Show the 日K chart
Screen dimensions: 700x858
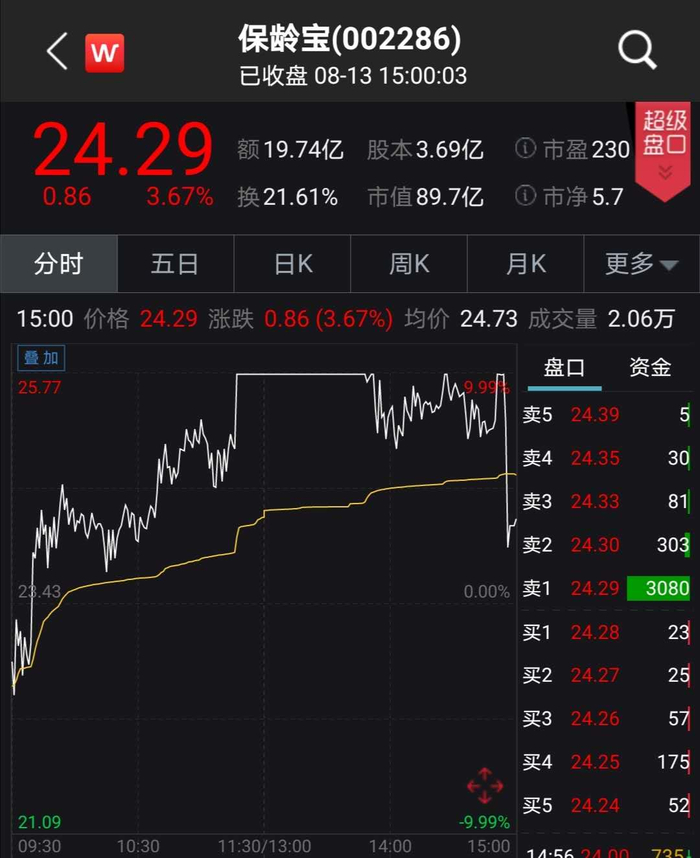pyautogui.click(x=293, y=264)
